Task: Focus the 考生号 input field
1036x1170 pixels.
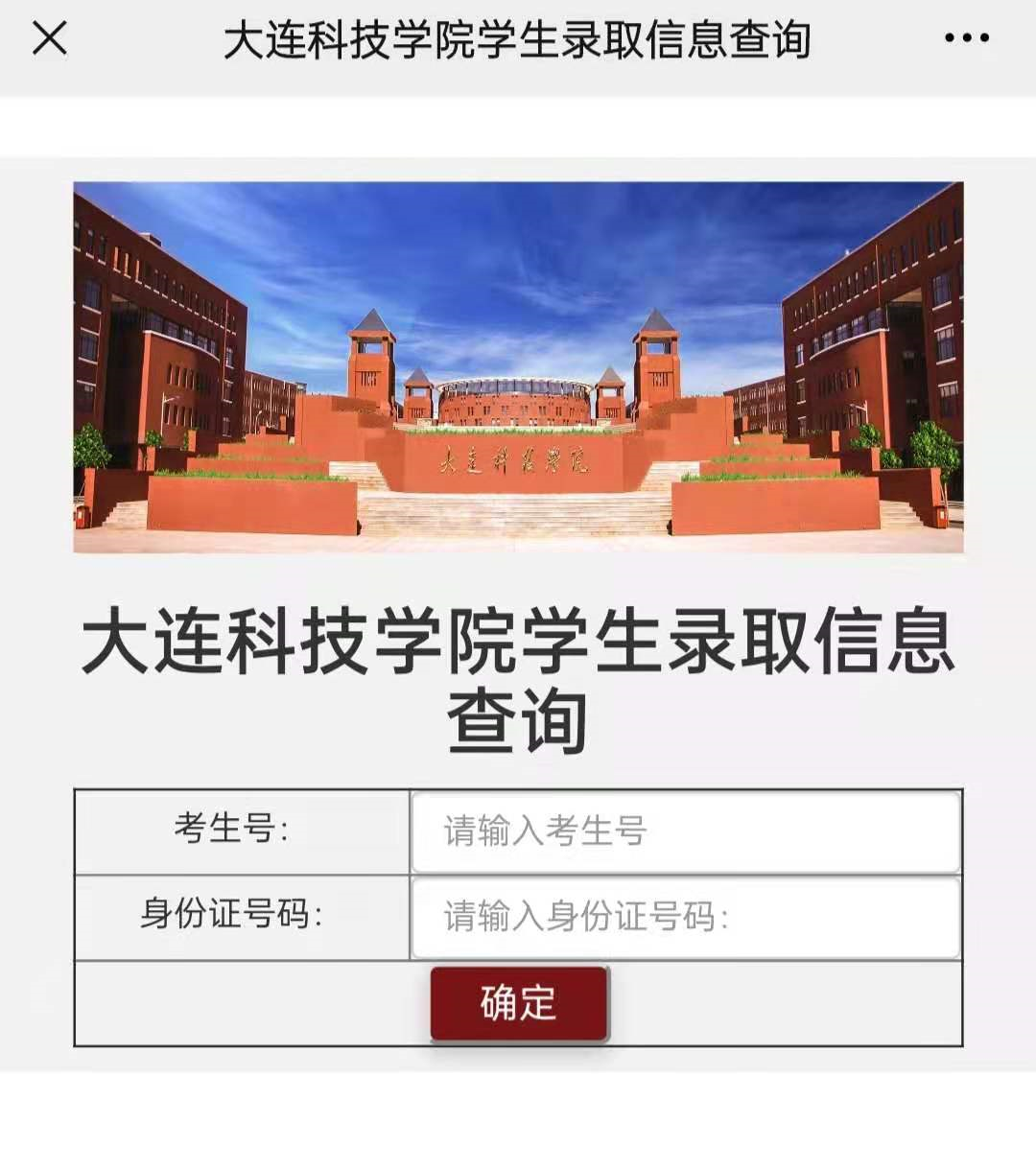Action: [685, 831]
